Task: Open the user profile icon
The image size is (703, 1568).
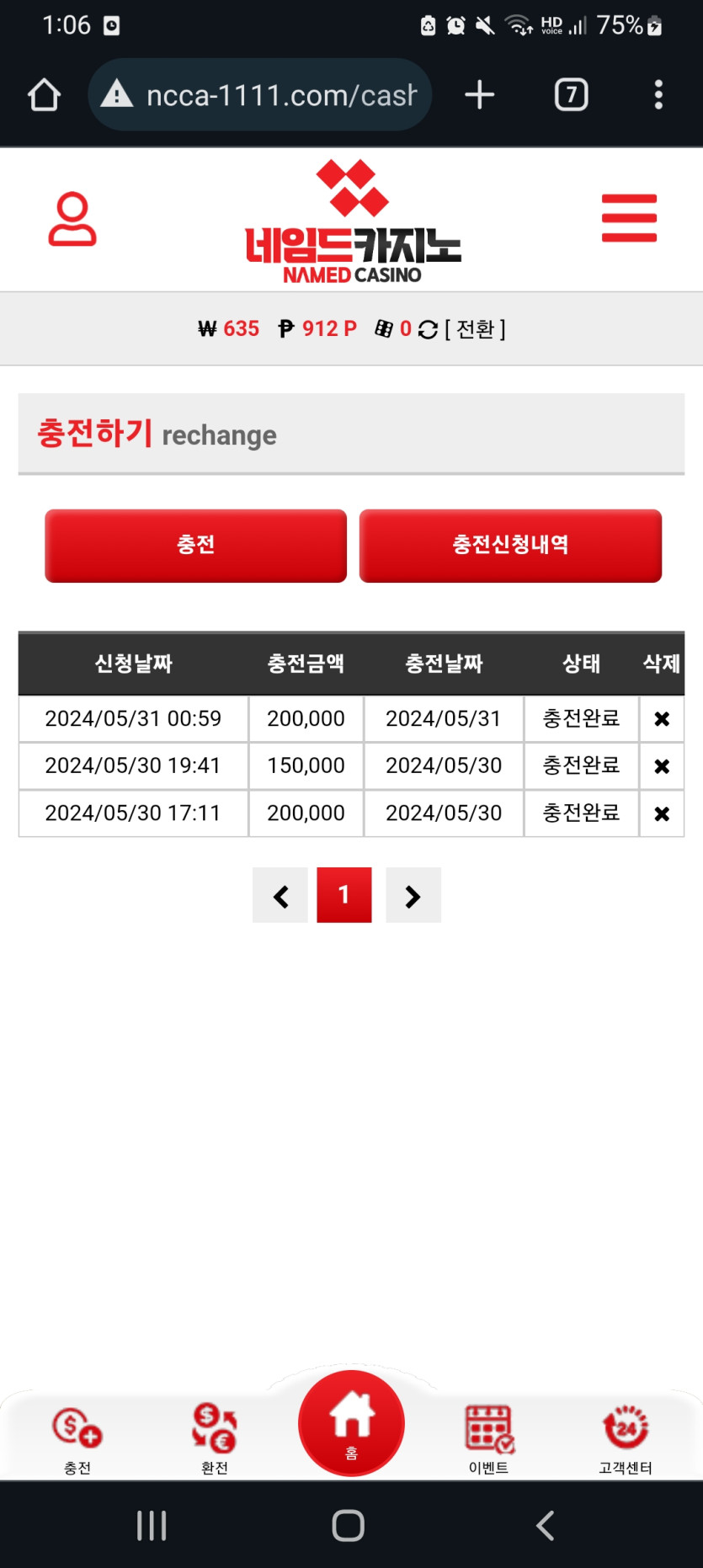Action: tap(72, 219)
